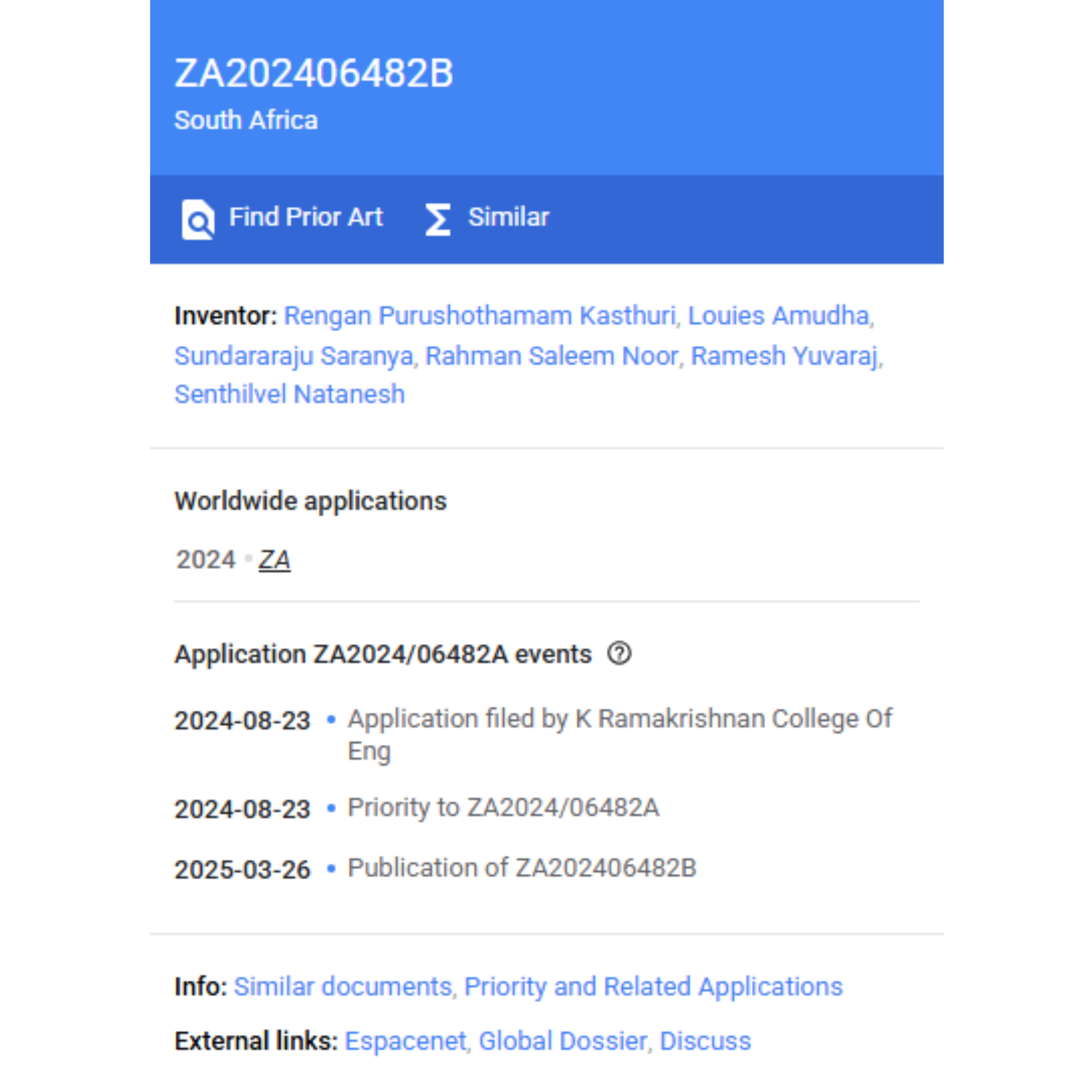Viewport: 1092px width, 1092px height.
Task: Open the Espacenet external link
Action: pos(405,1041)
